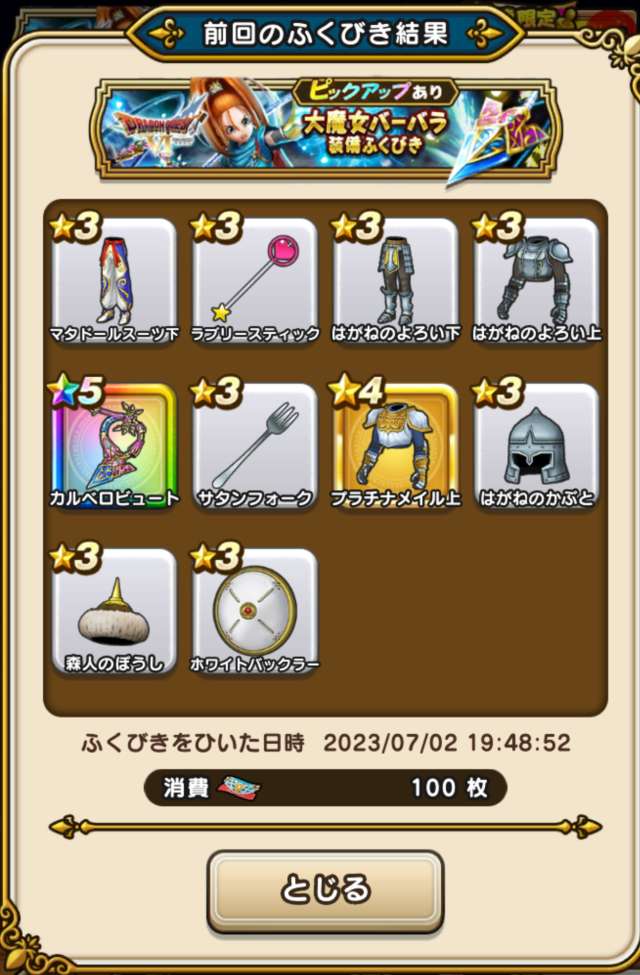Open the 森人のぼうし hat item

point(114,611)
